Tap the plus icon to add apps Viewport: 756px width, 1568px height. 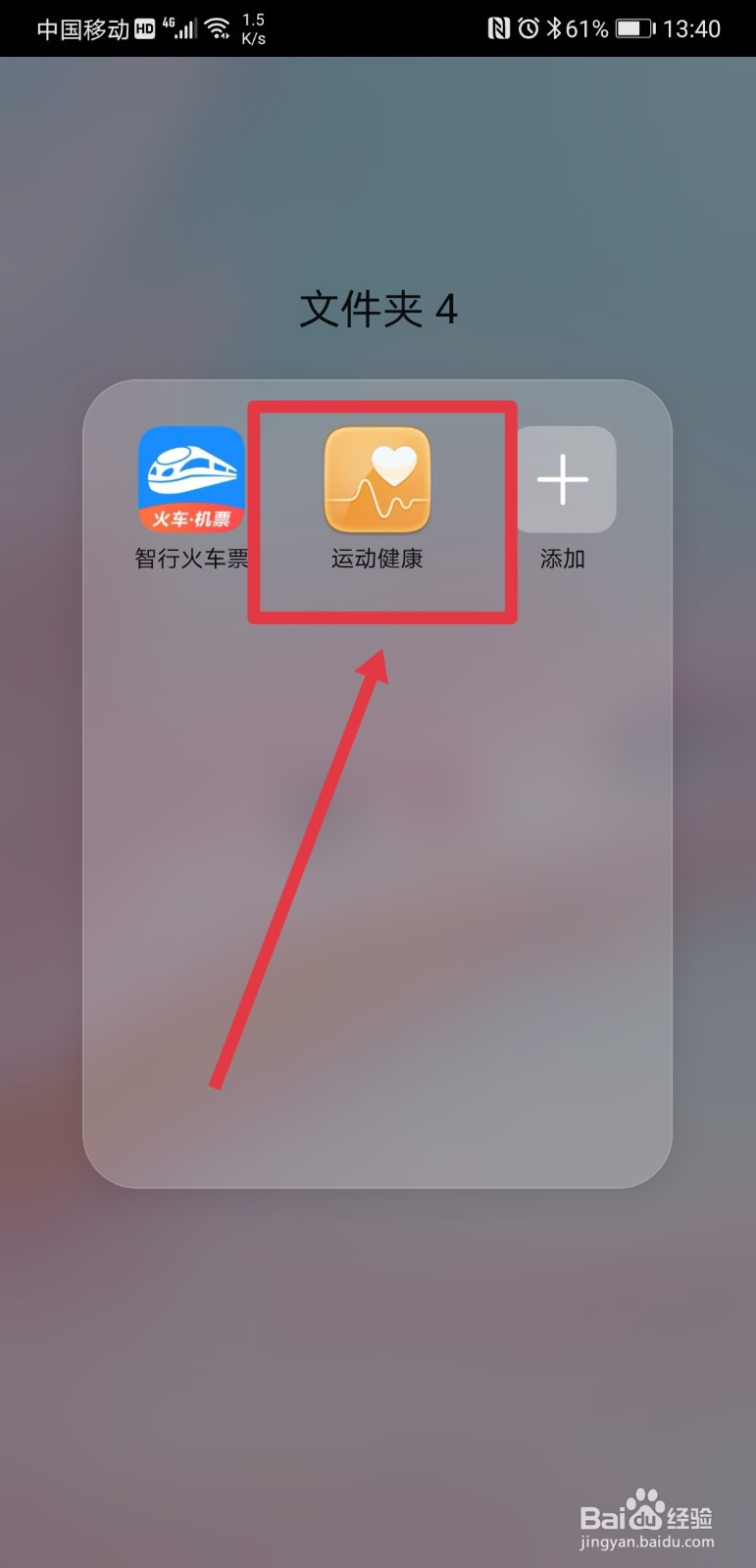click(x=563, y=477)
